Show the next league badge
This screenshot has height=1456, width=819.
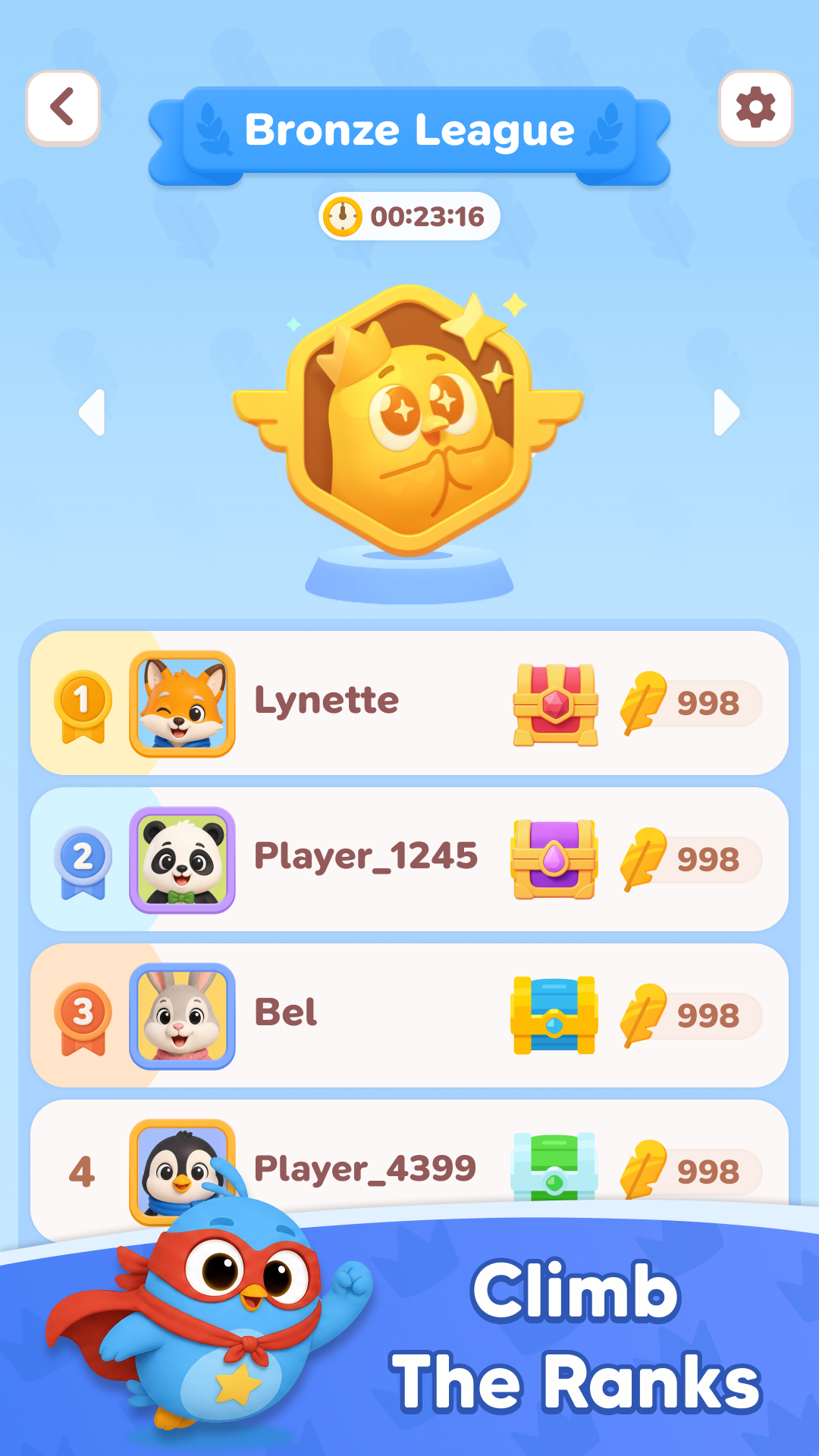[x=726, y=413]
